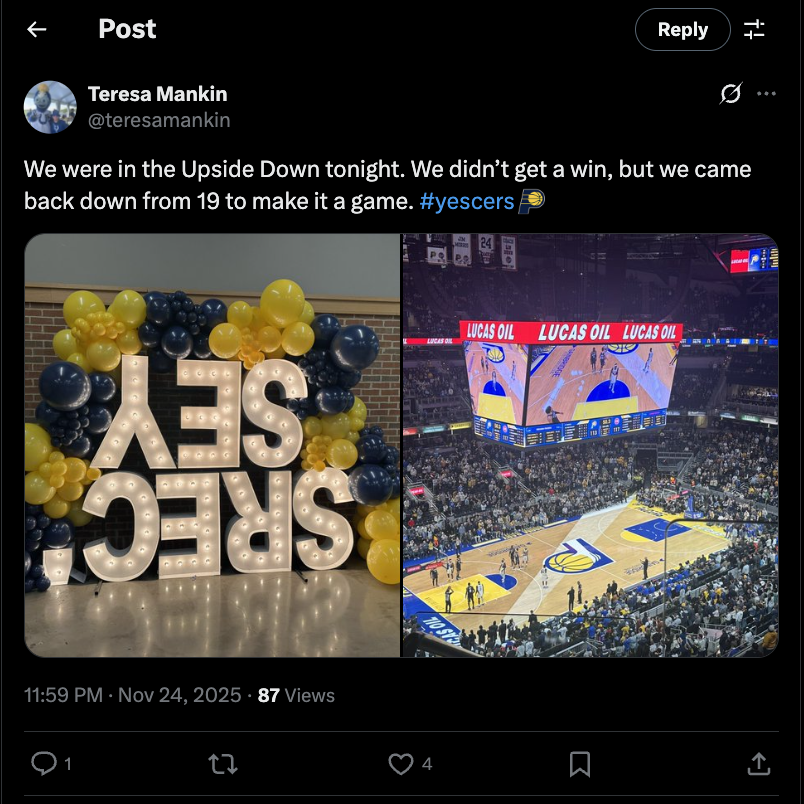Like Teresa Mankin's post

(x=401, y=764)
